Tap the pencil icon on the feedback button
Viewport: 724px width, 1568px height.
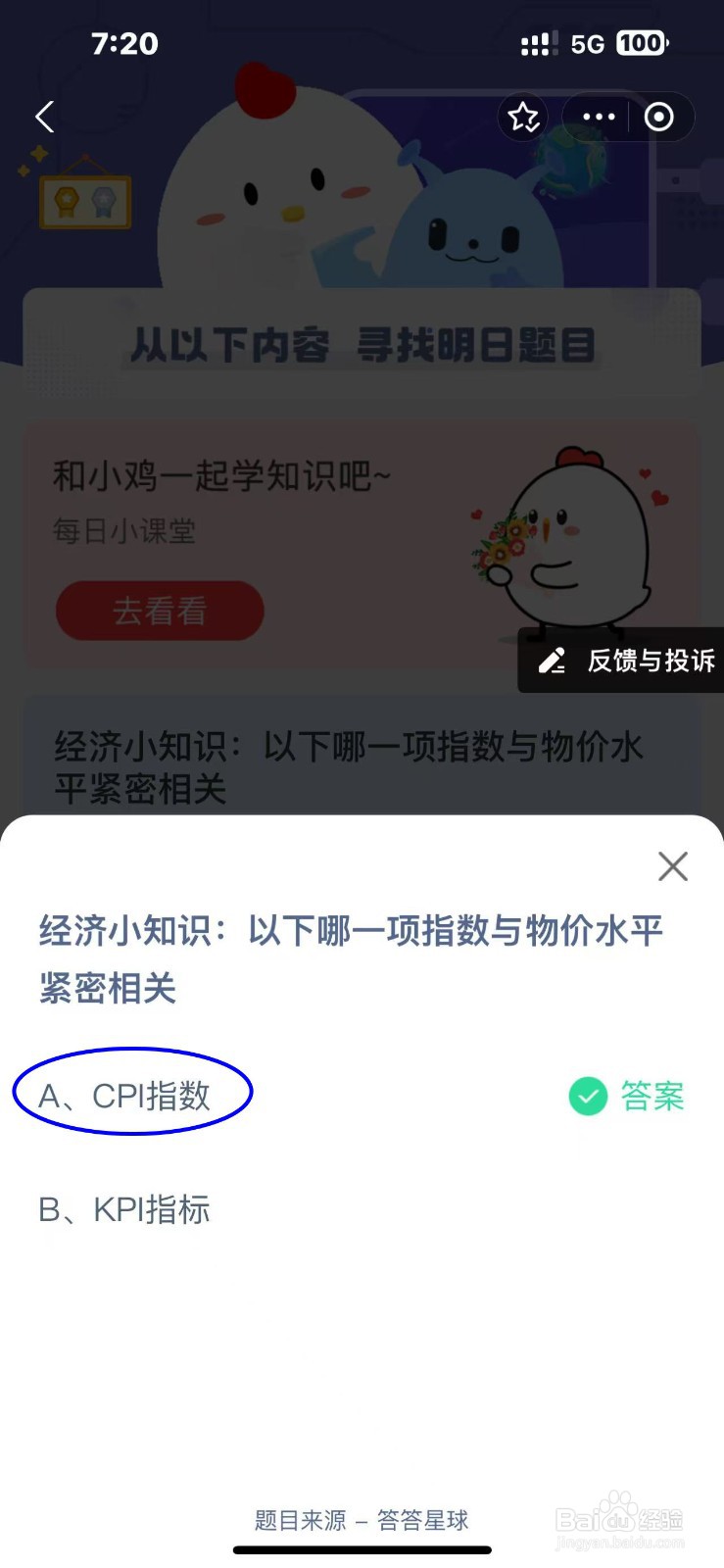point(552,661)
